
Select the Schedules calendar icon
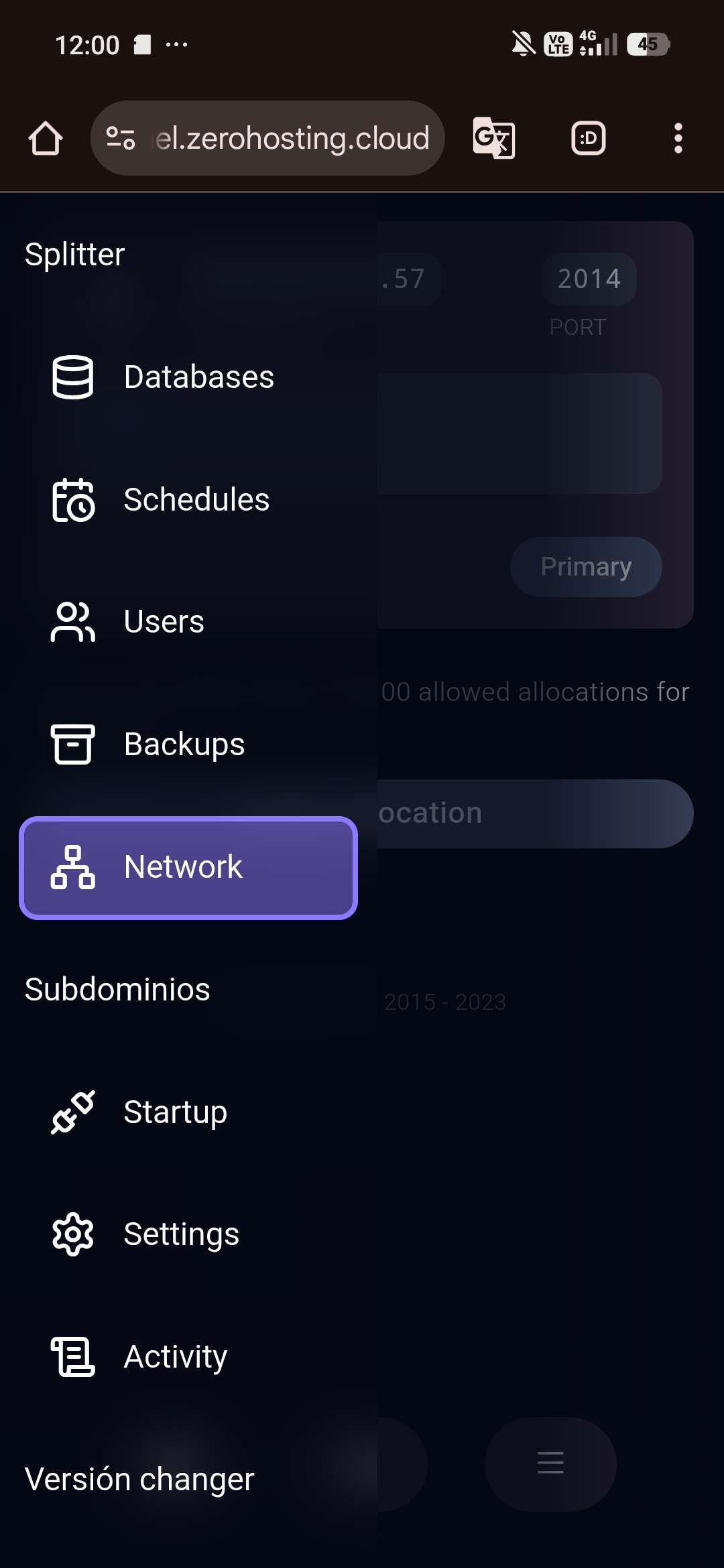tap(72, 500)
